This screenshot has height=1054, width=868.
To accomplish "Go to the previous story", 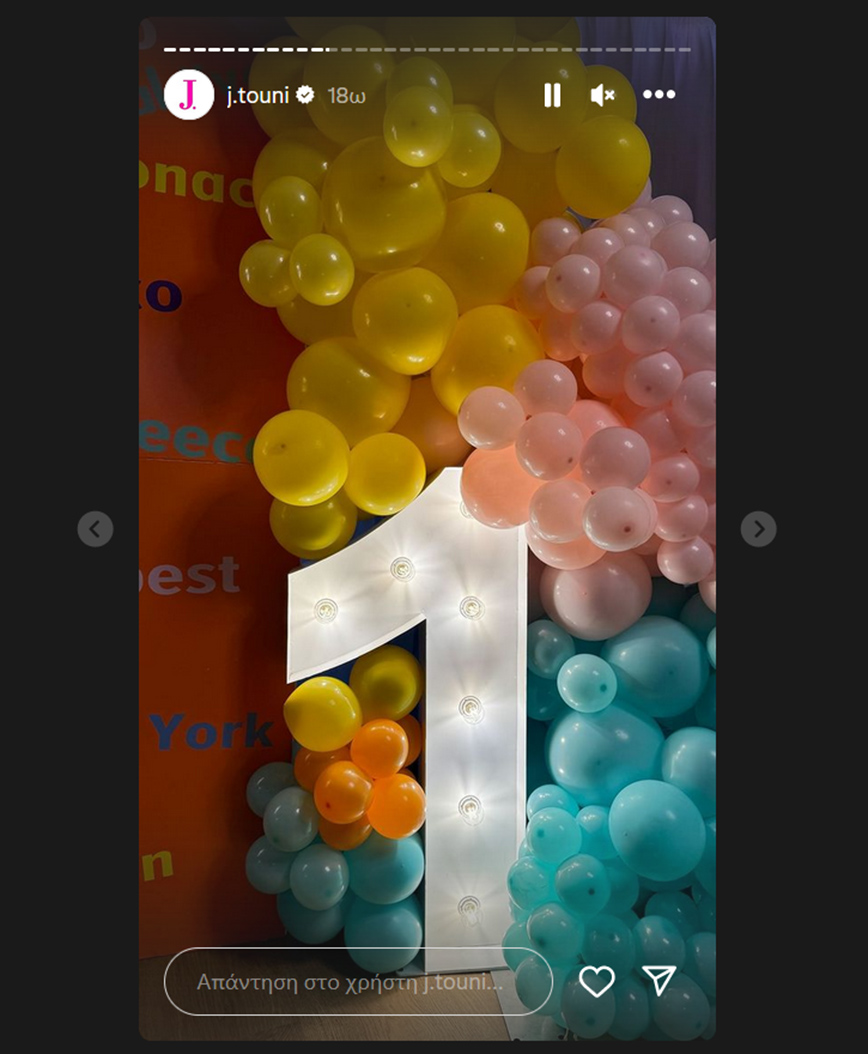I will (x=95, y=528).
